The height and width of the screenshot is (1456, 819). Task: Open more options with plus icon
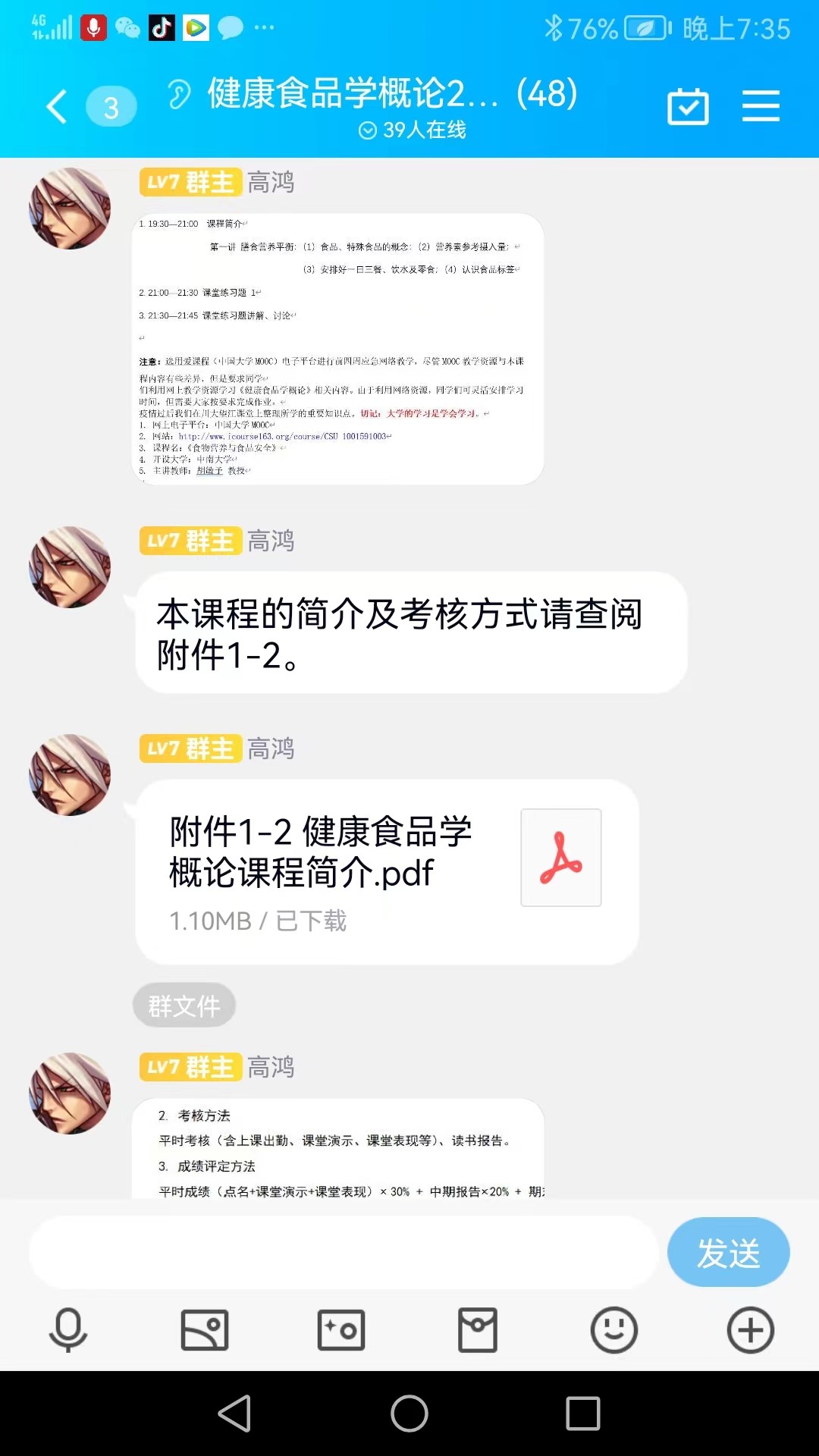click(x=751, y=1330)
